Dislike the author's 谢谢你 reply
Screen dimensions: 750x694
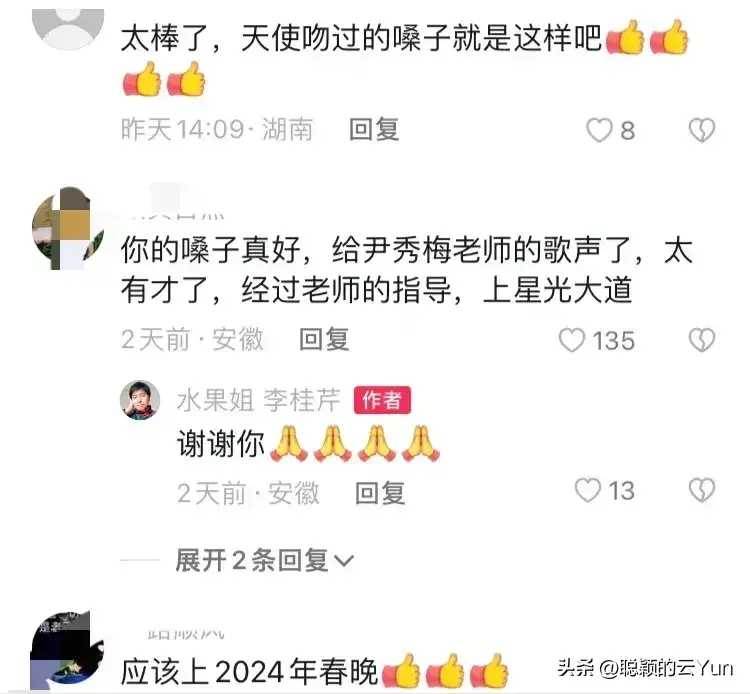click(702, 491)
